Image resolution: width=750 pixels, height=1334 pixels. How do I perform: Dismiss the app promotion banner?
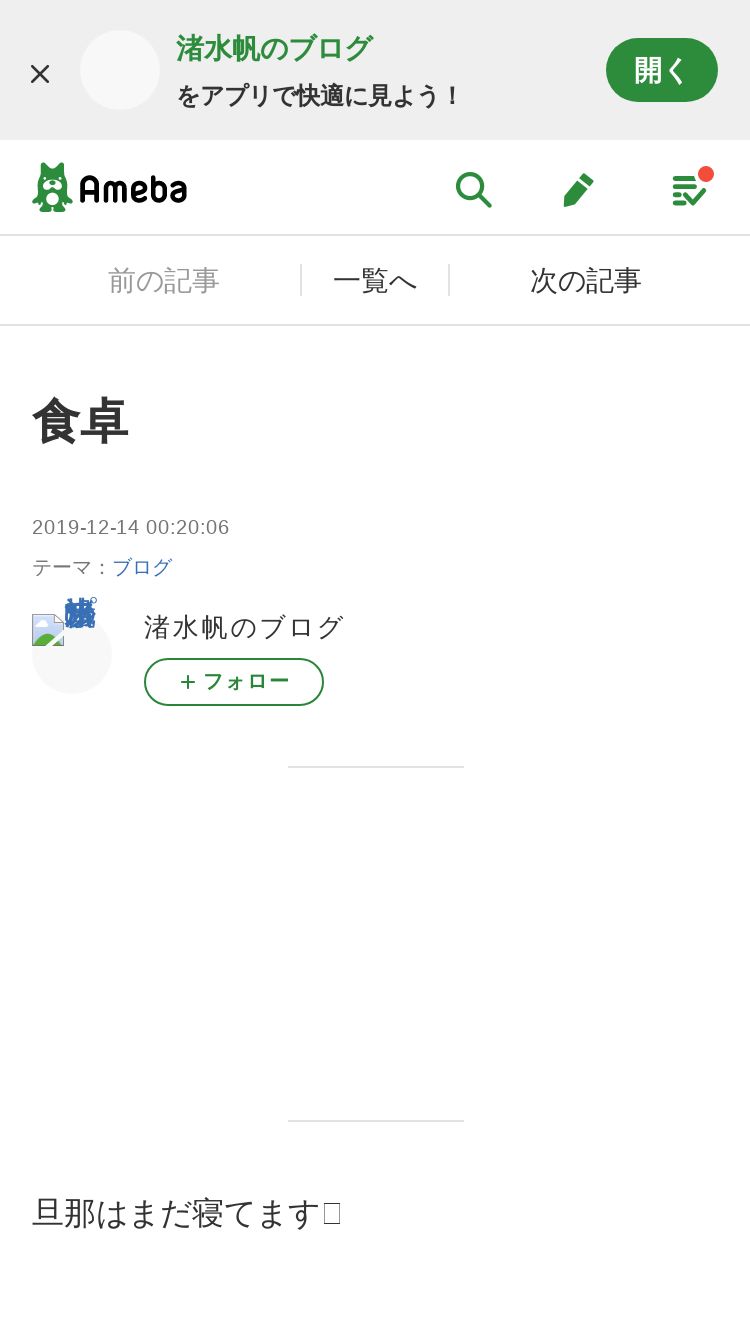(40, 73)
